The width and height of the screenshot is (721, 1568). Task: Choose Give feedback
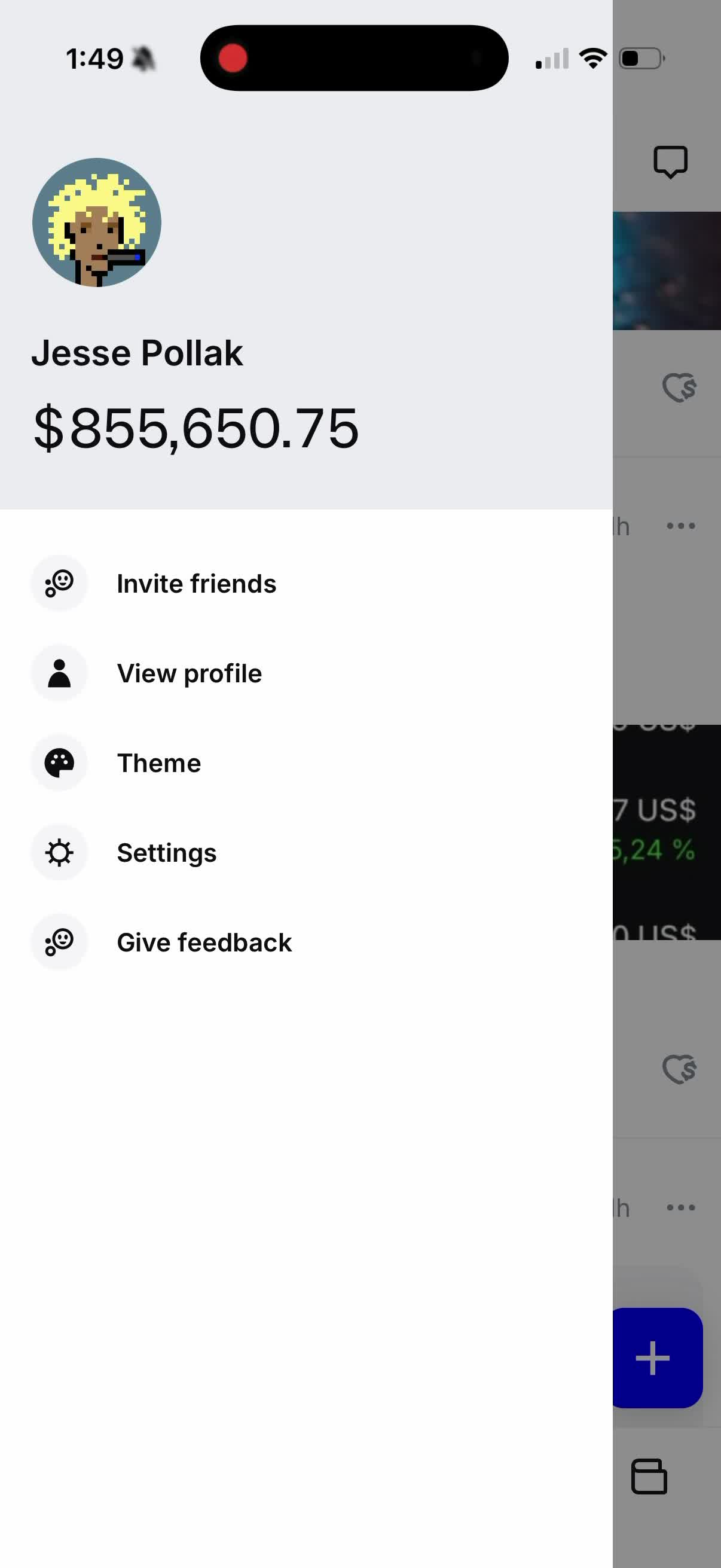point(204,942)
